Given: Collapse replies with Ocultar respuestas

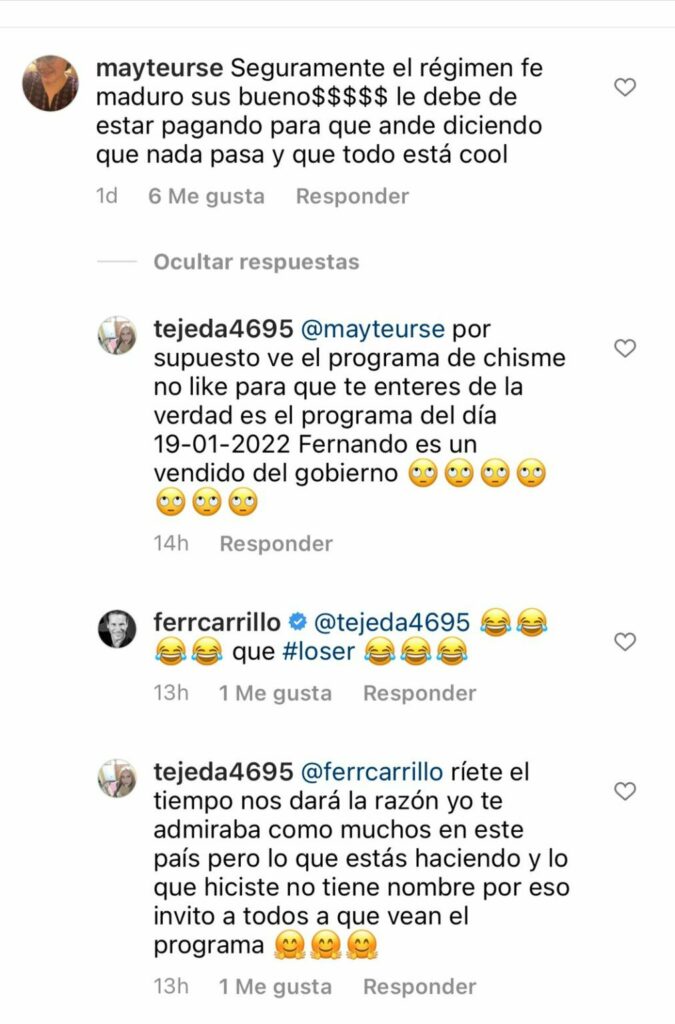Looking at the screenshot, I should (x=256, y=262).
